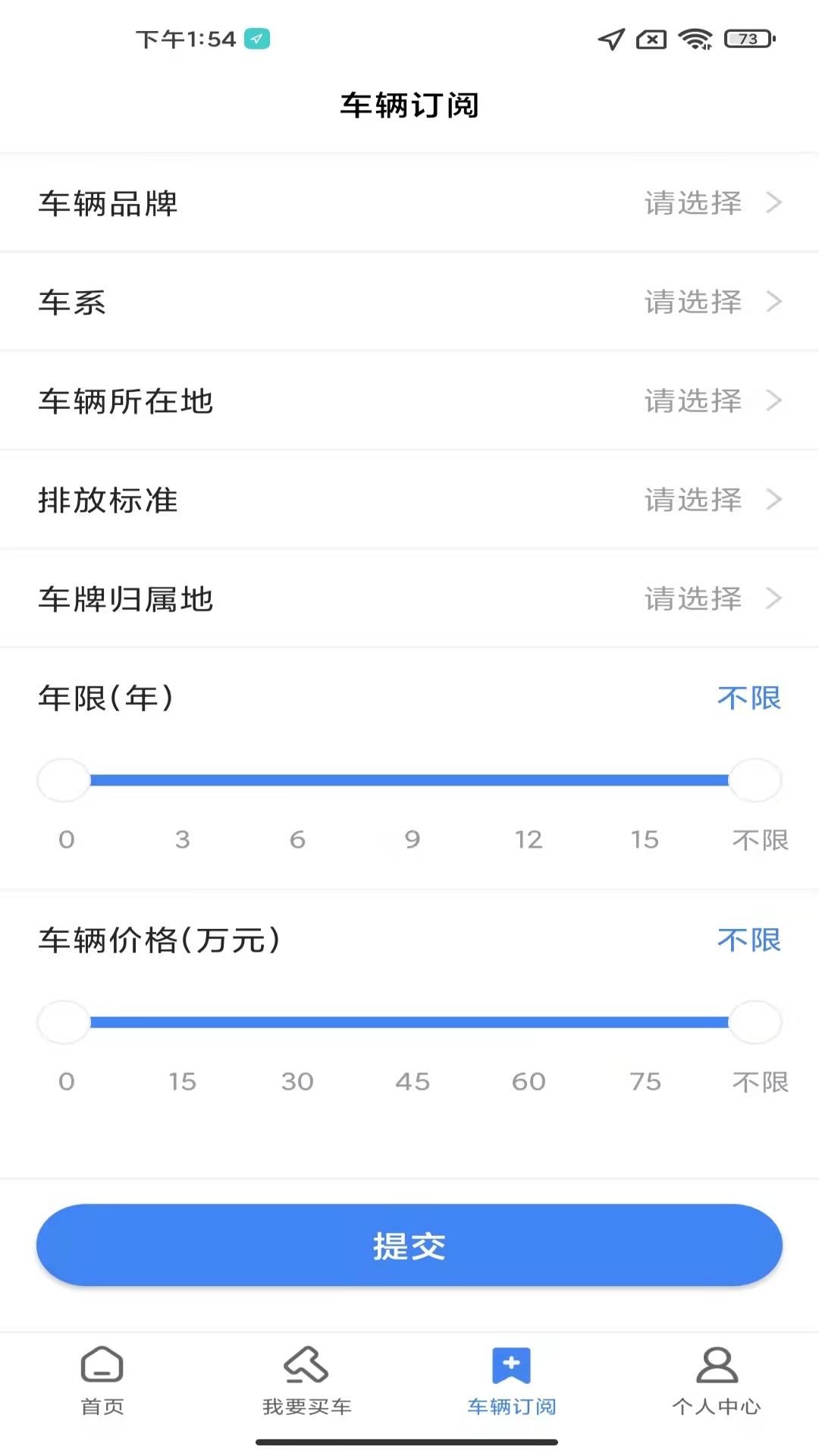Toggle 不限 for 车辆价格(万元)
The height and width of the screenshot is (1456, 819).
748,940
